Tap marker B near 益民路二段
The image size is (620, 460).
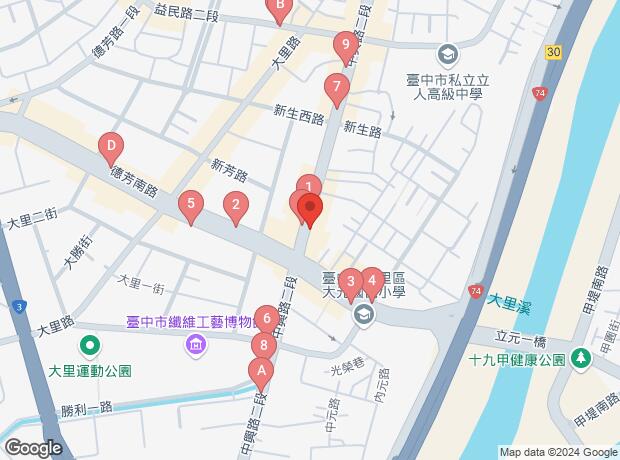click(280, 8)
